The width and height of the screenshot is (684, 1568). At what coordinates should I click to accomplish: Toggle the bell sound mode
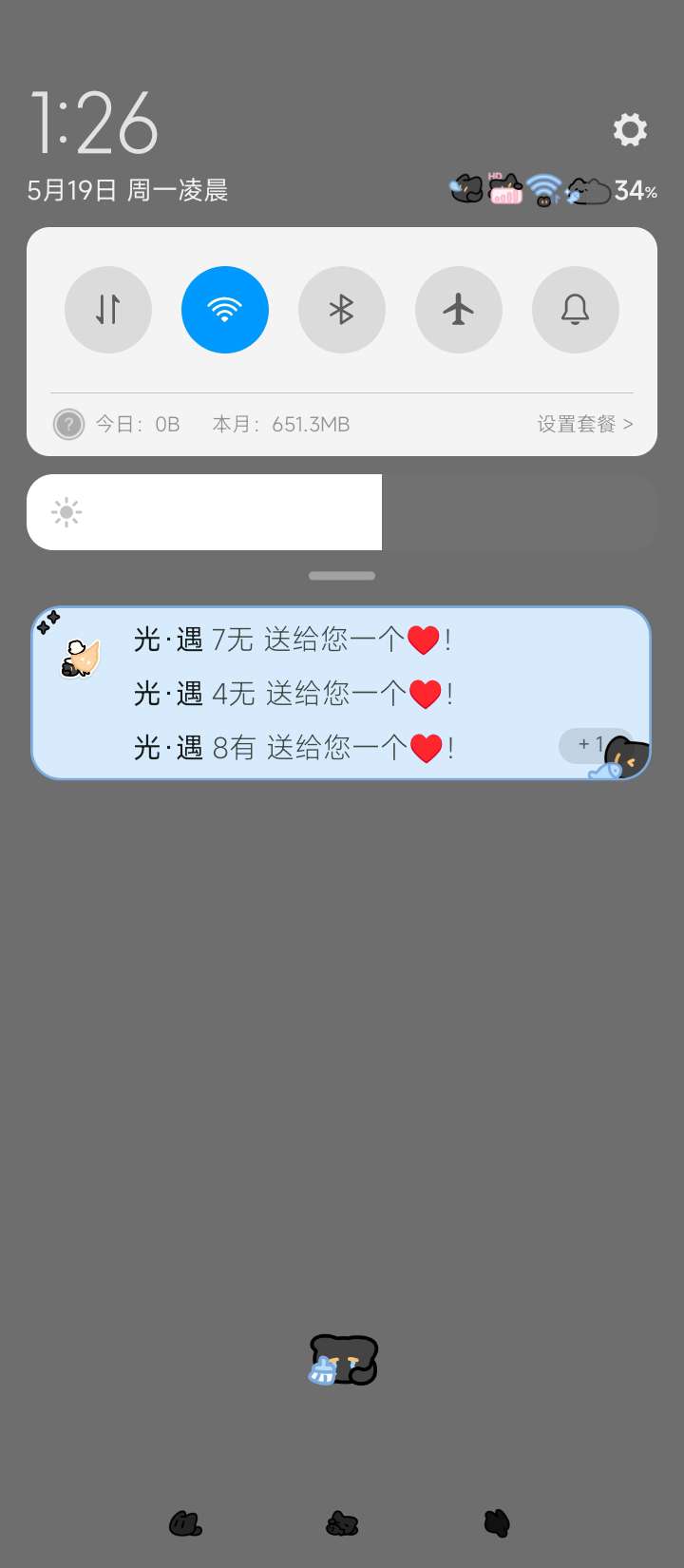[576, 310]
